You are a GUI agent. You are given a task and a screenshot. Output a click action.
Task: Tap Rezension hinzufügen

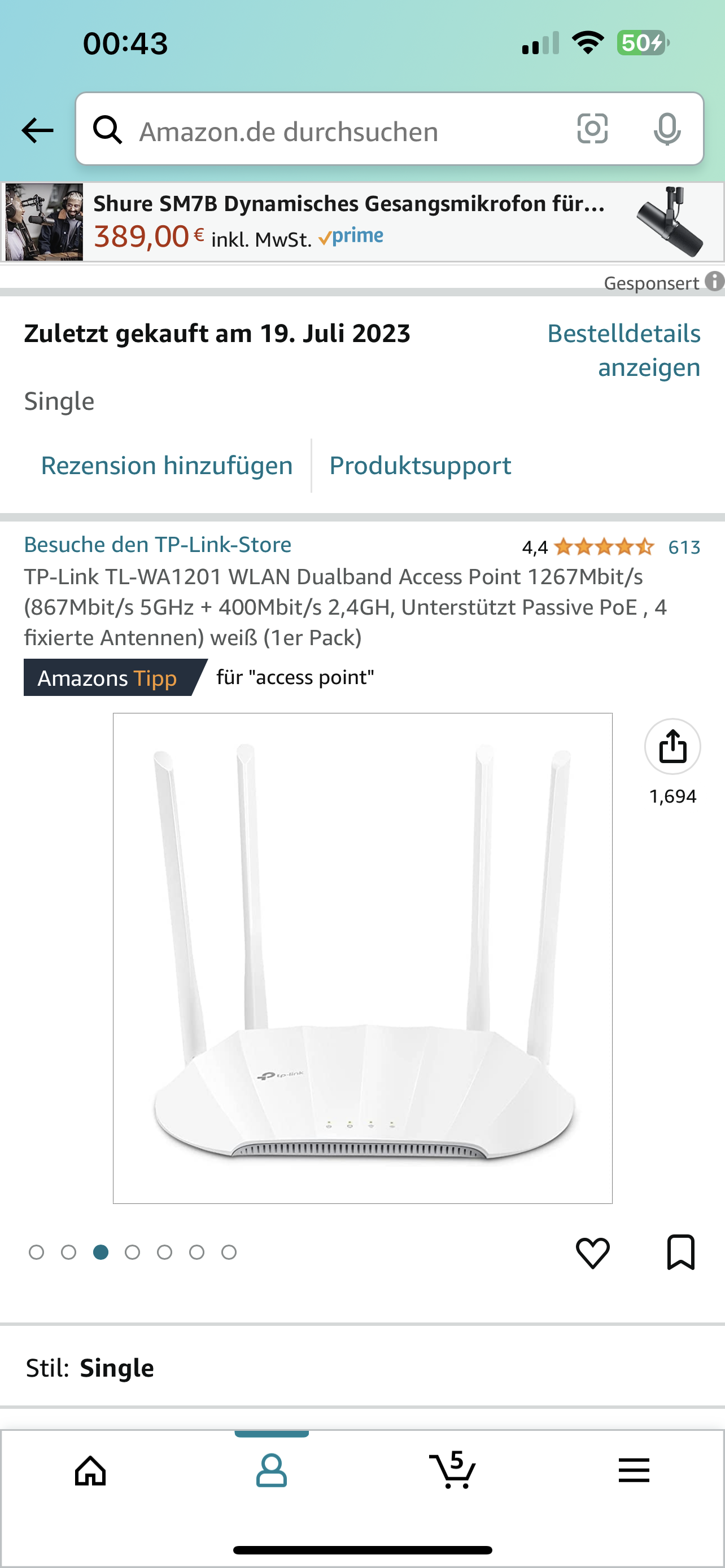point(167,466)
